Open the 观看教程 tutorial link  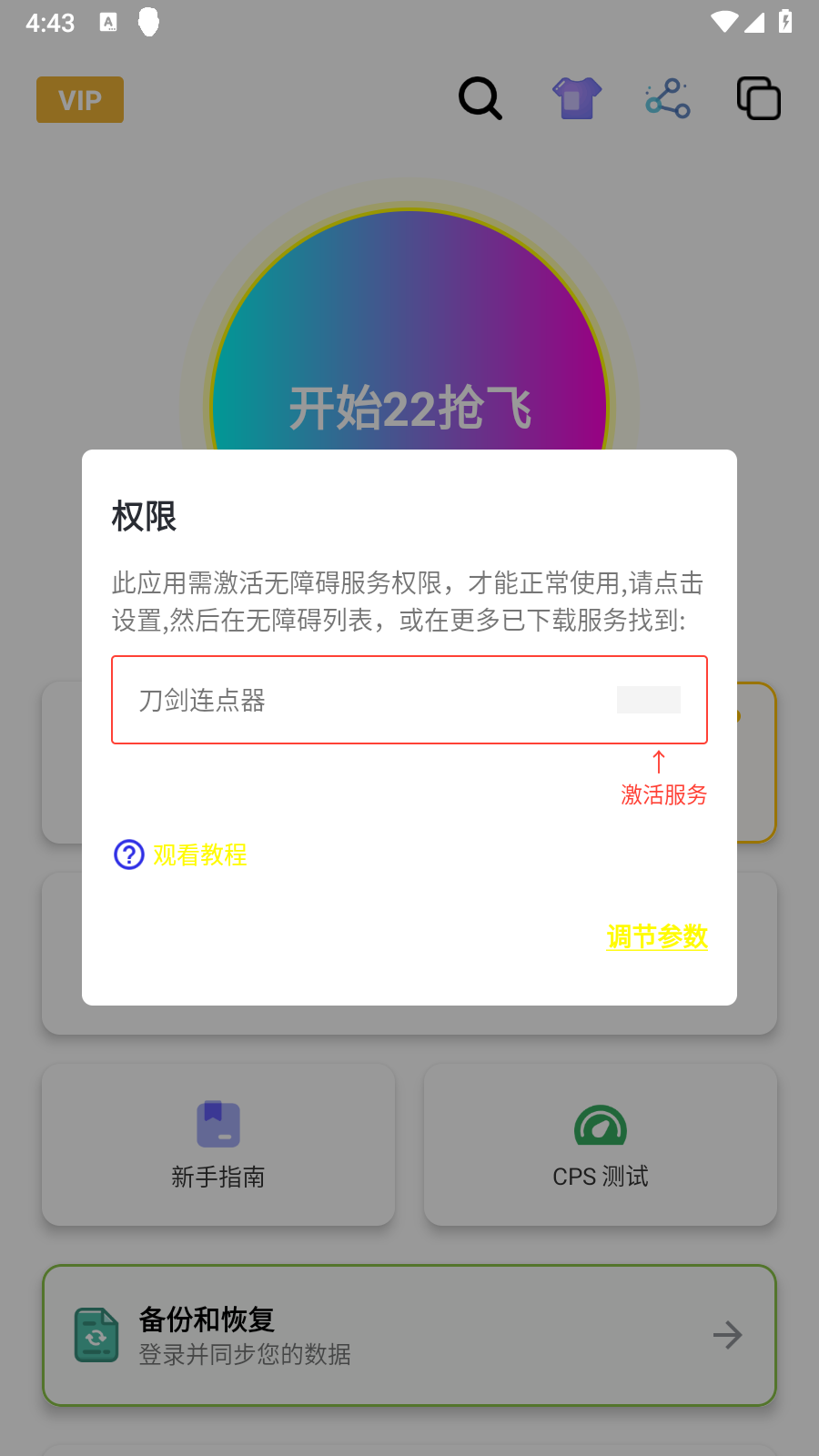tap(200, 854)
